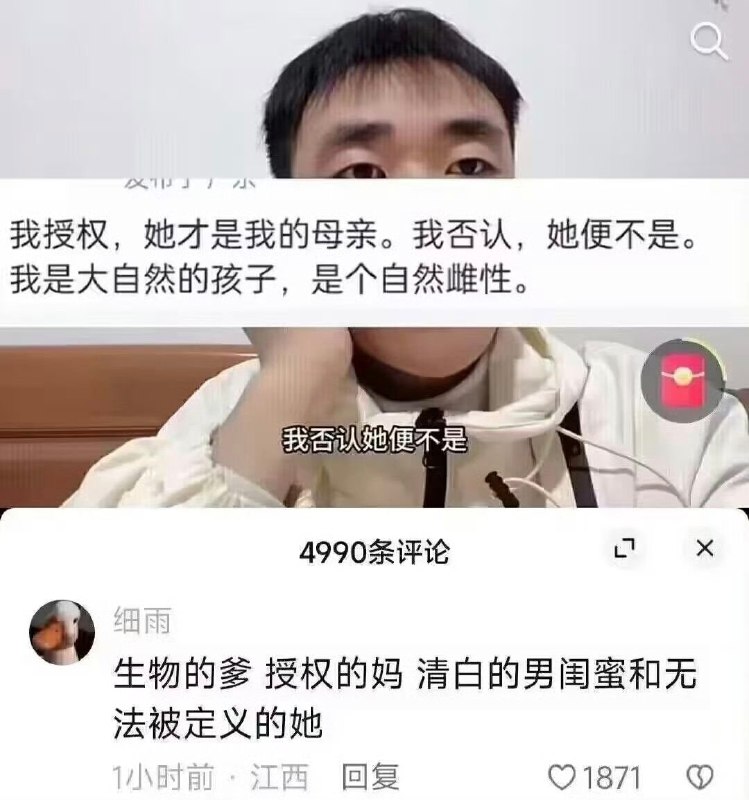Image resolution: width=749 pixels, height=800 pixels.
Task: Dislike 细雨's comment with broken heart
Action: point(700,778)
